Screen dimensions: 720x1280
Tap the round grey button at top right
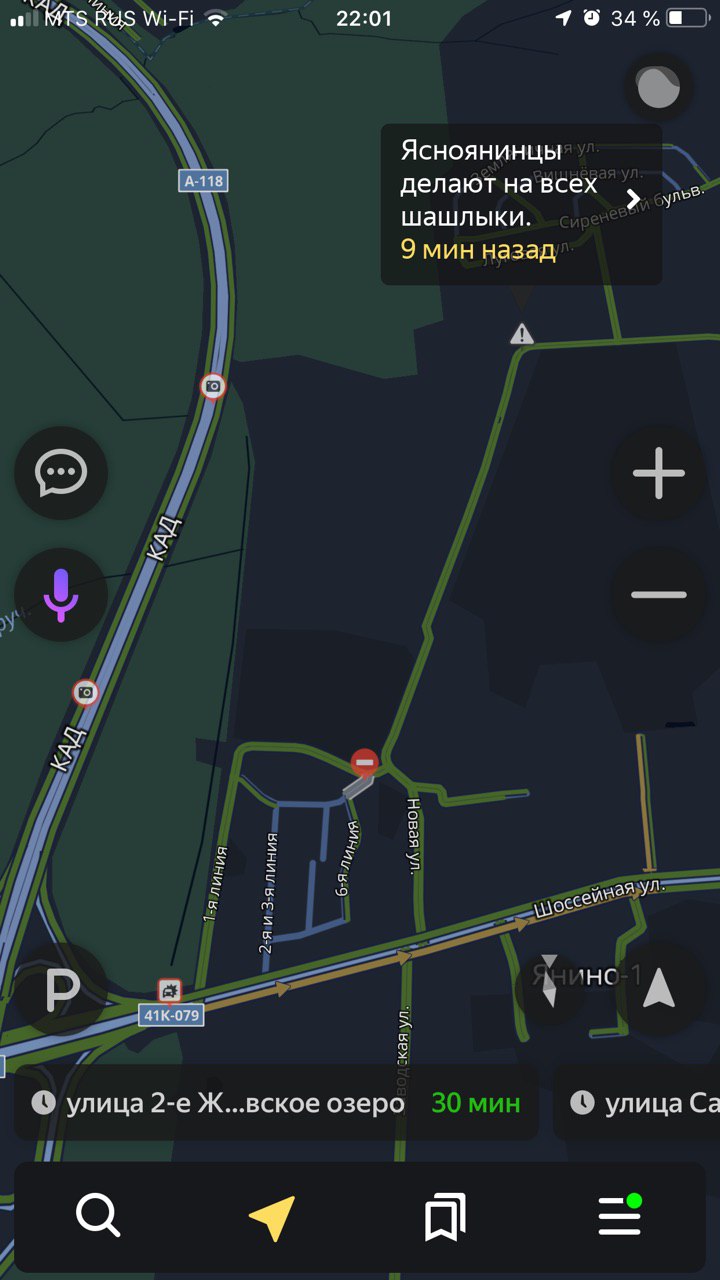coord(659,87)
